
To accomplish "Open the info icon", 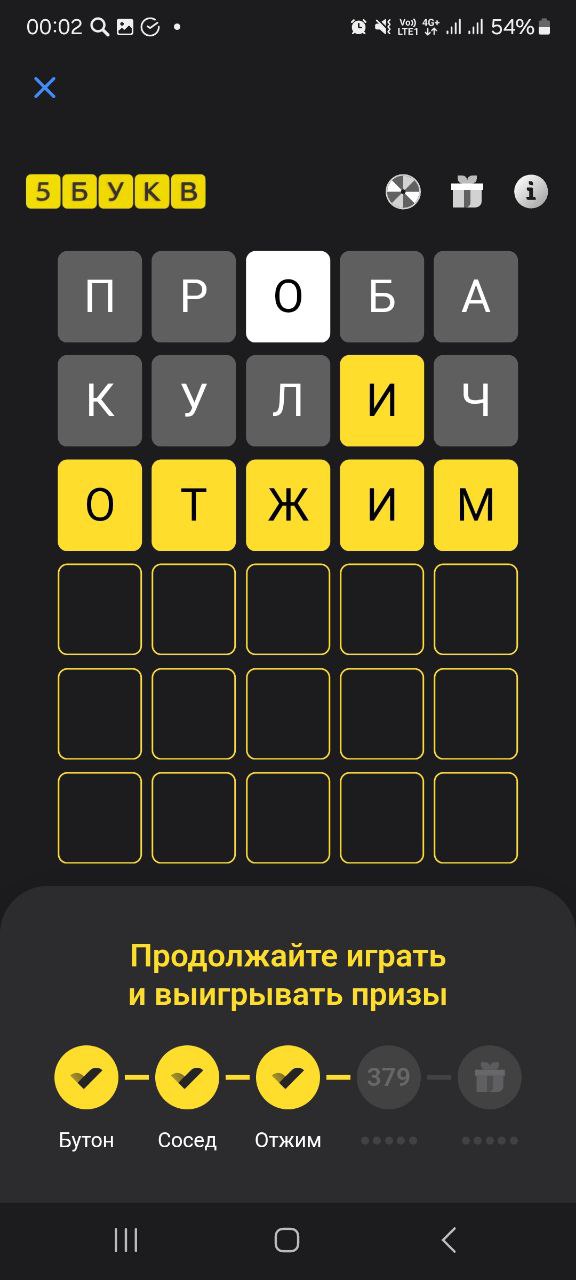I will point(531,191).
